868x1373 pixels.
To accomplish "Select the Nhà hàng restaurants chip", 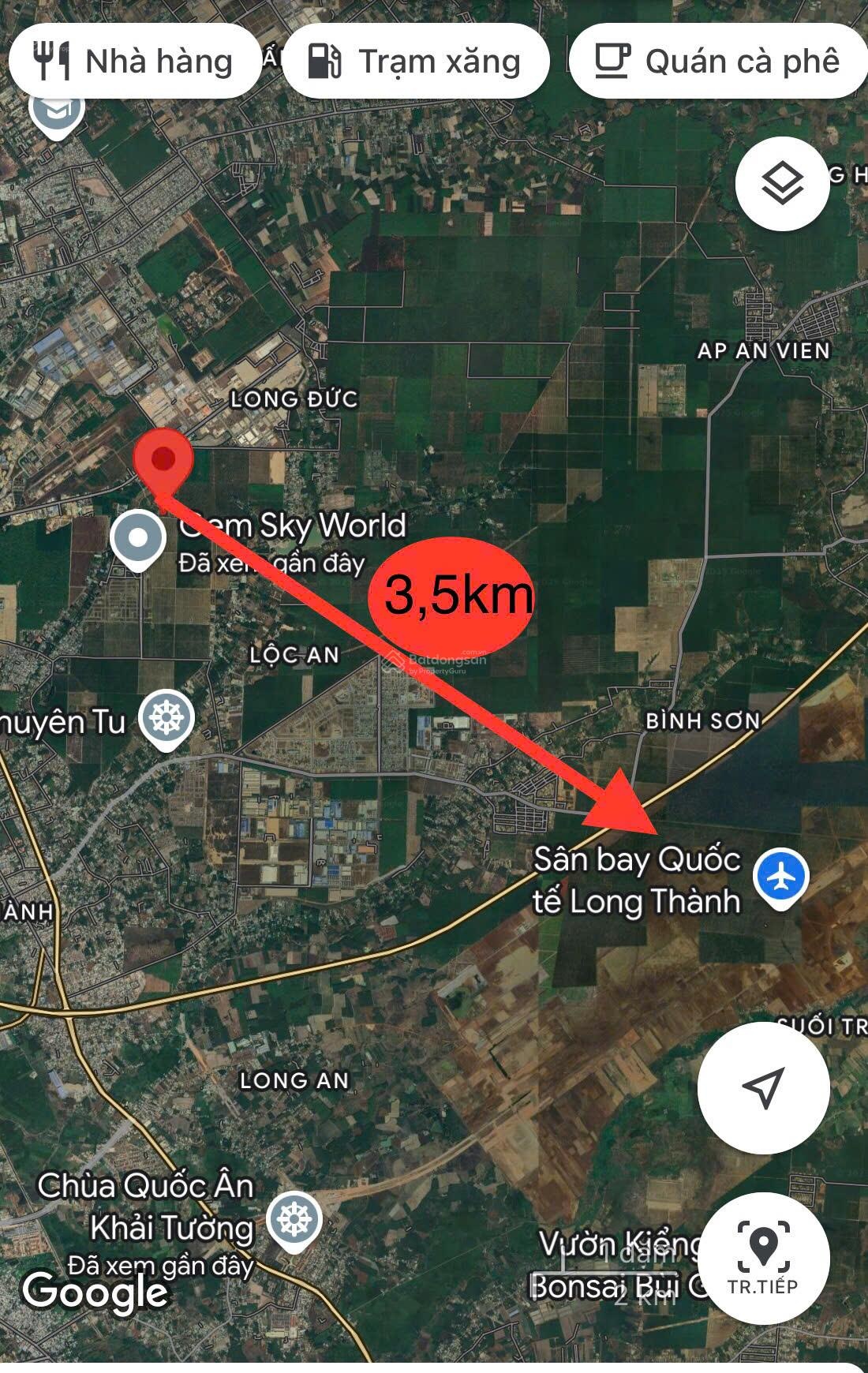I will pos(134,62).
